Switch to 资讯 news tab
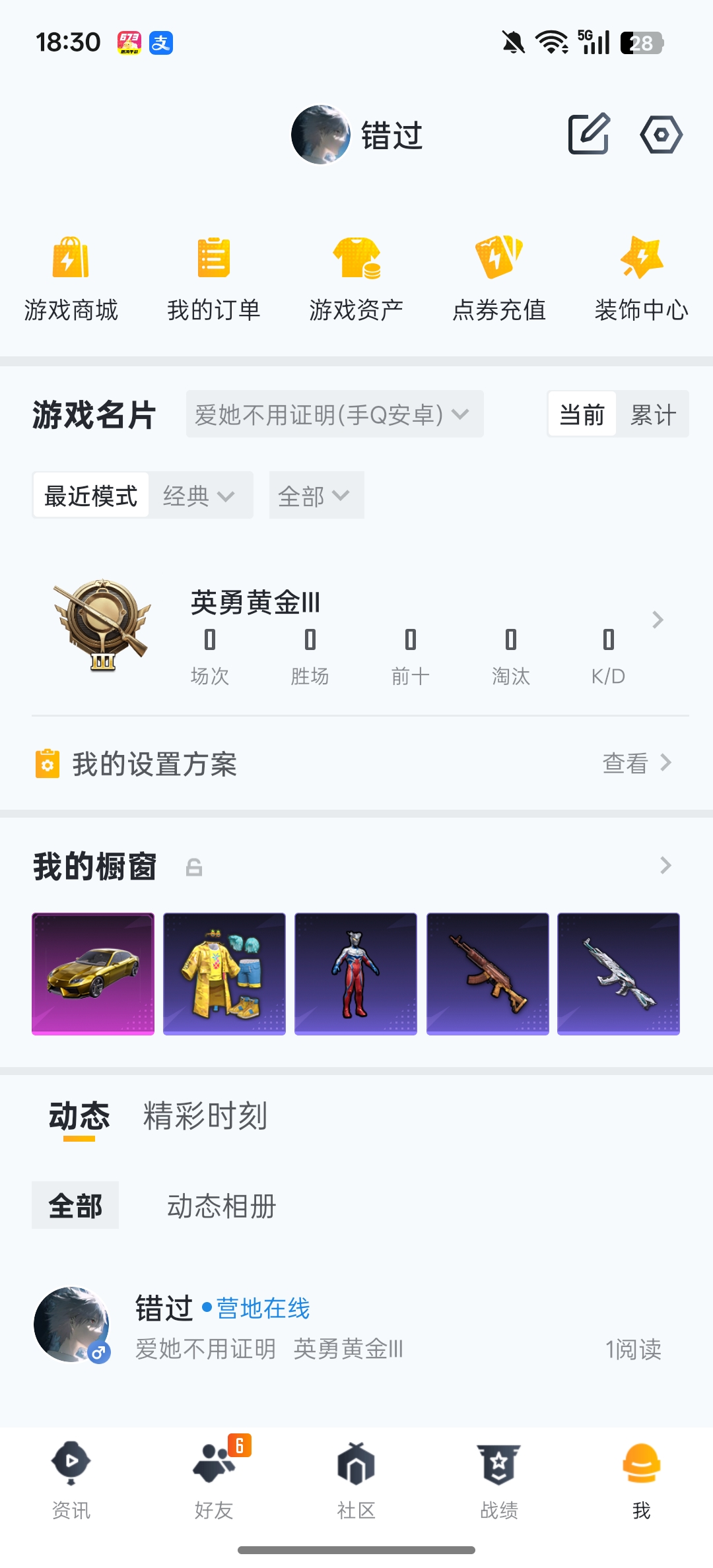 (x=71, y=1478)
